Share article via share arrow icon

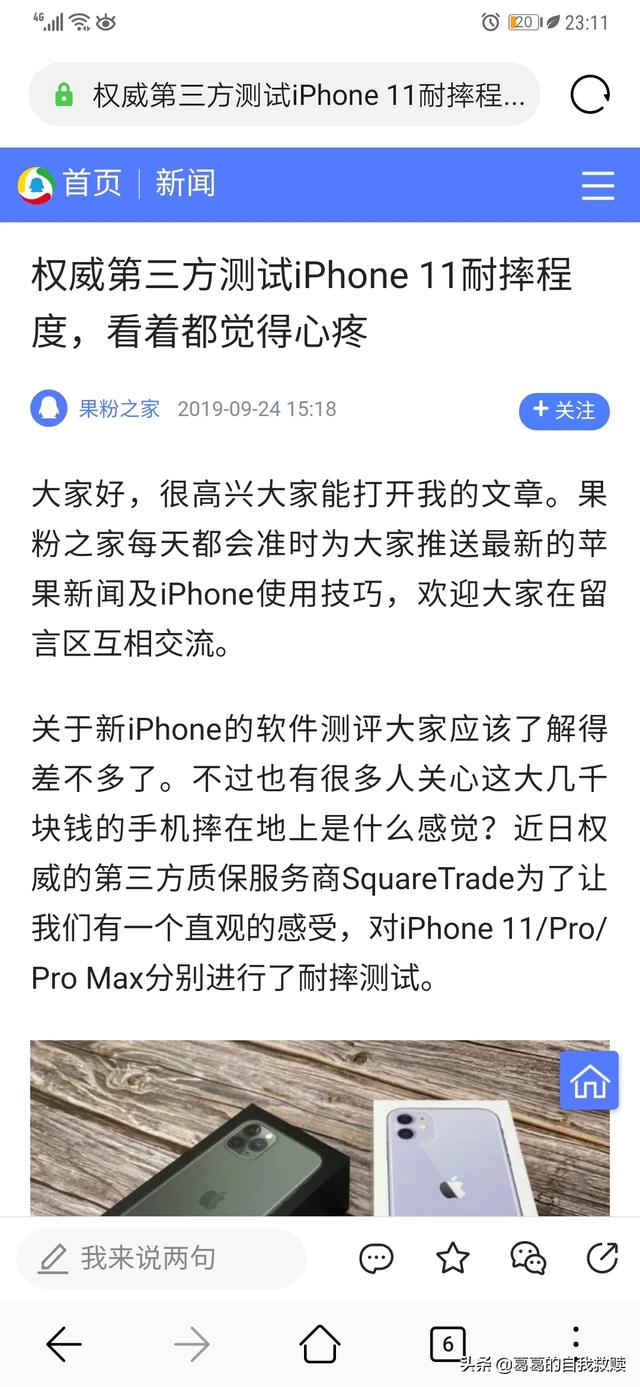602,1258
